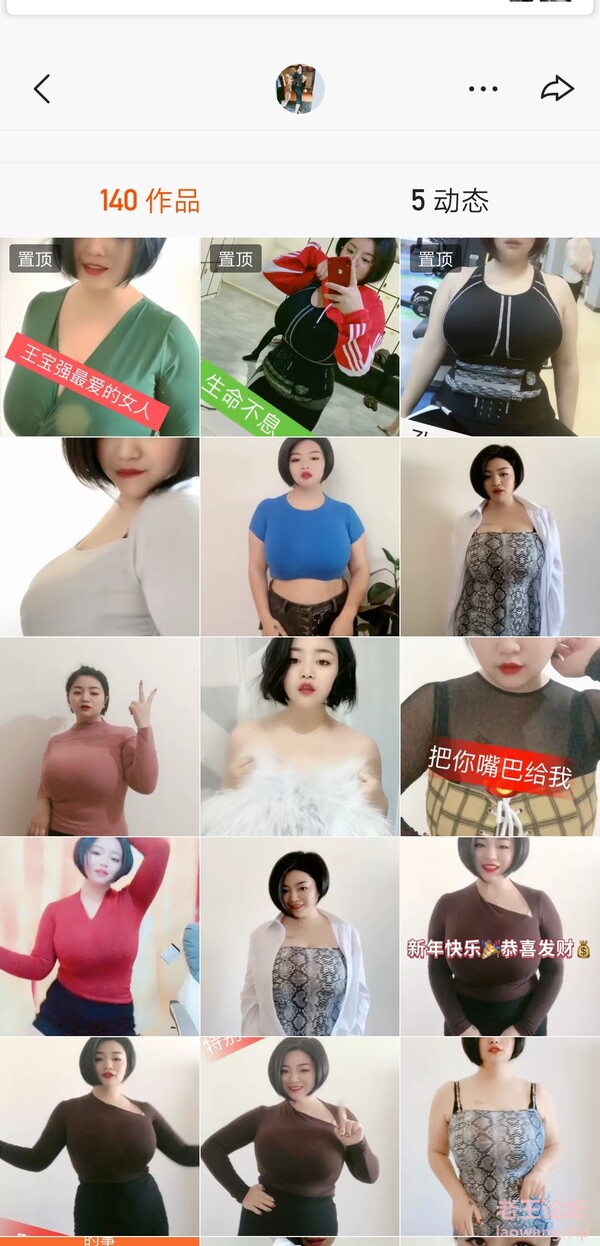Tap the profile avatar in the header
Image resolution: width=600 pixels, height=1246 pixels.
pyautogui.click(x=299, y=89)
